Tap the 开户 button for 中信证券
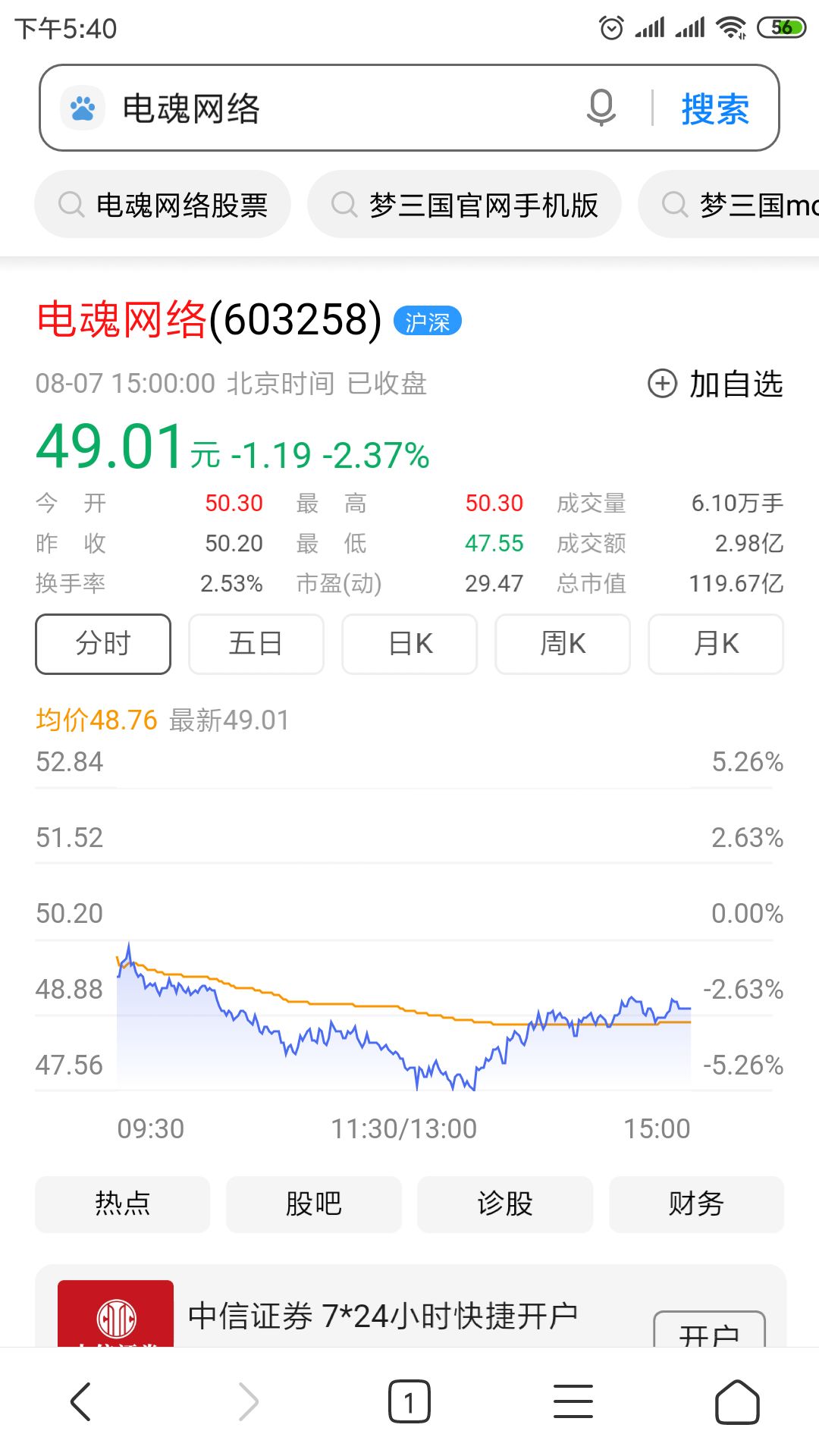The width and height of the screenshot is (819, 1456). pyautogui.click(x=709, y=1329)
